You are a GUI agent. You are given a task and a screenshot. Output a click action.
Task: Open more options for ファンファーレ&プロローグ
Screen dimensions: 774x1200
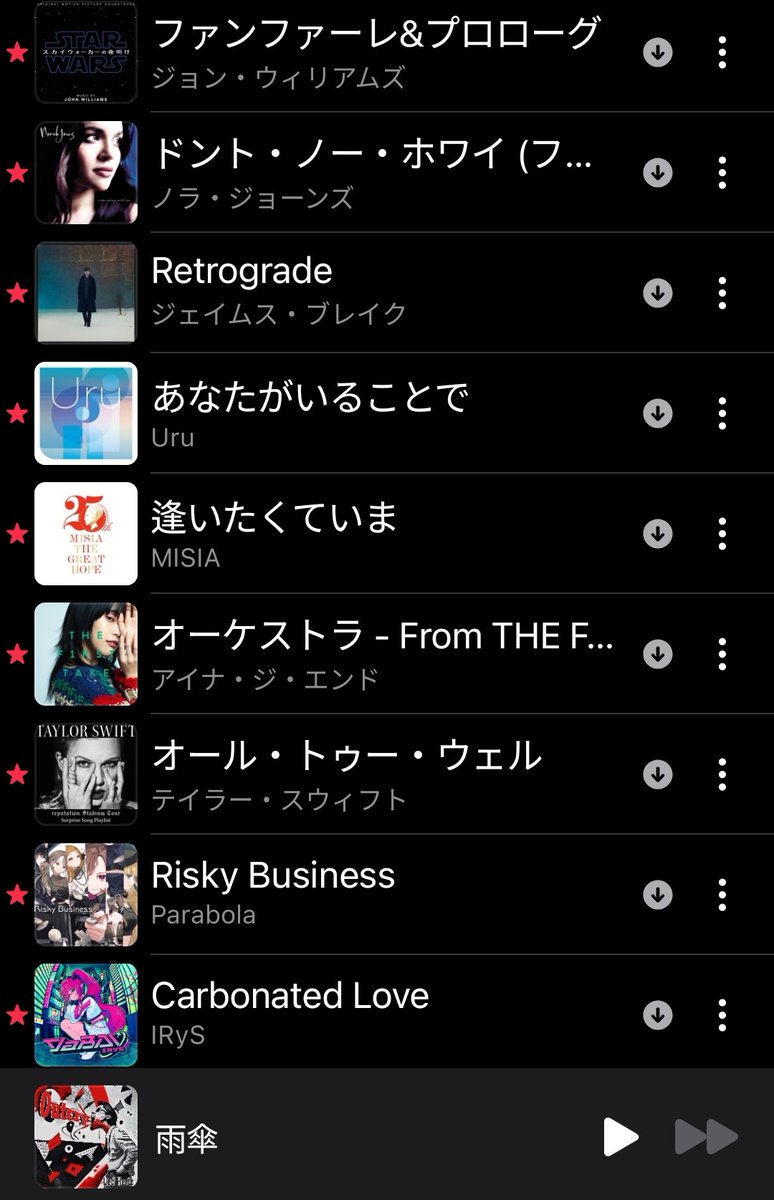pyautogui.click(x=722, y=52)
